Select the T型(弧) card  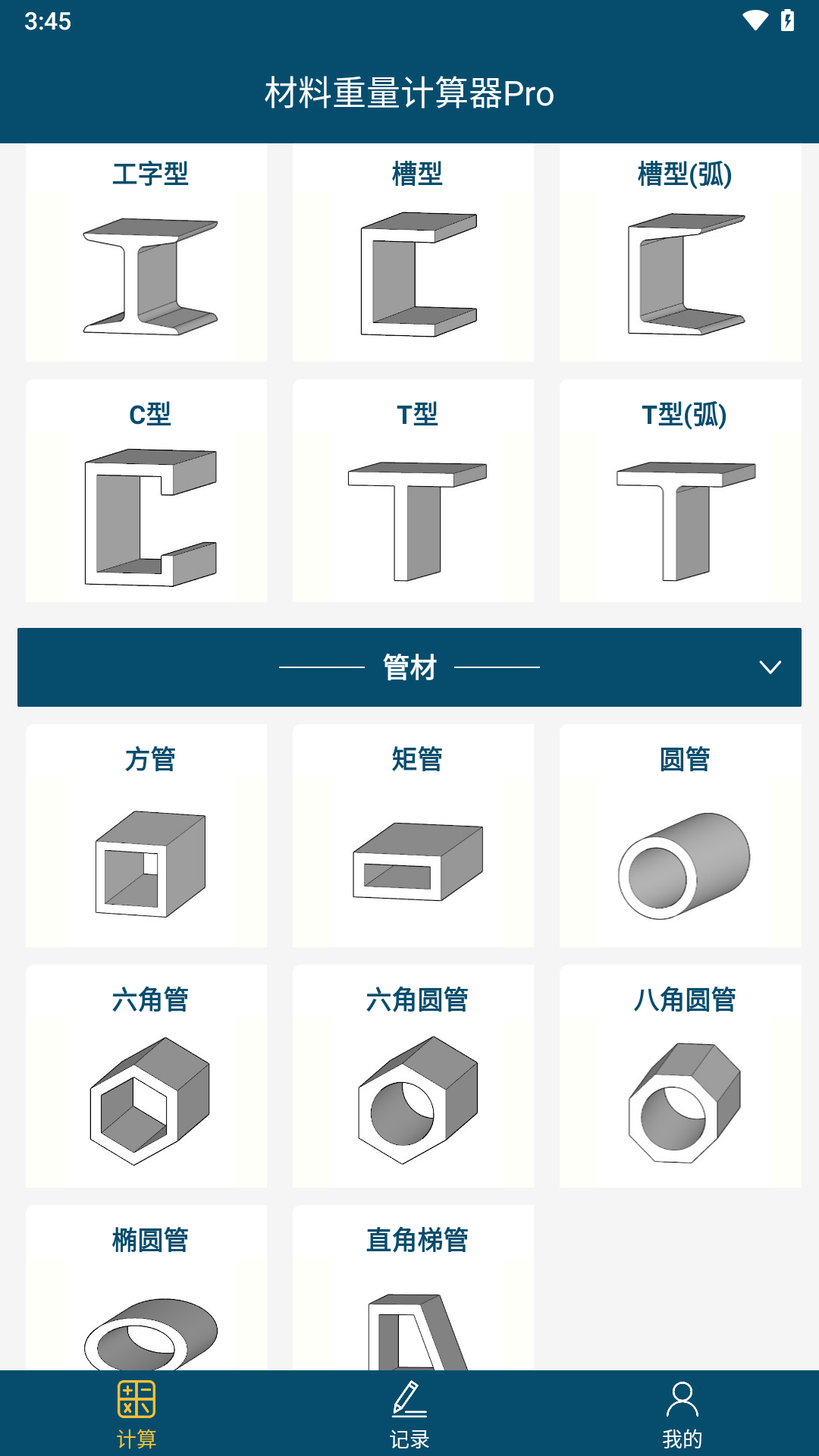(680, 491)
